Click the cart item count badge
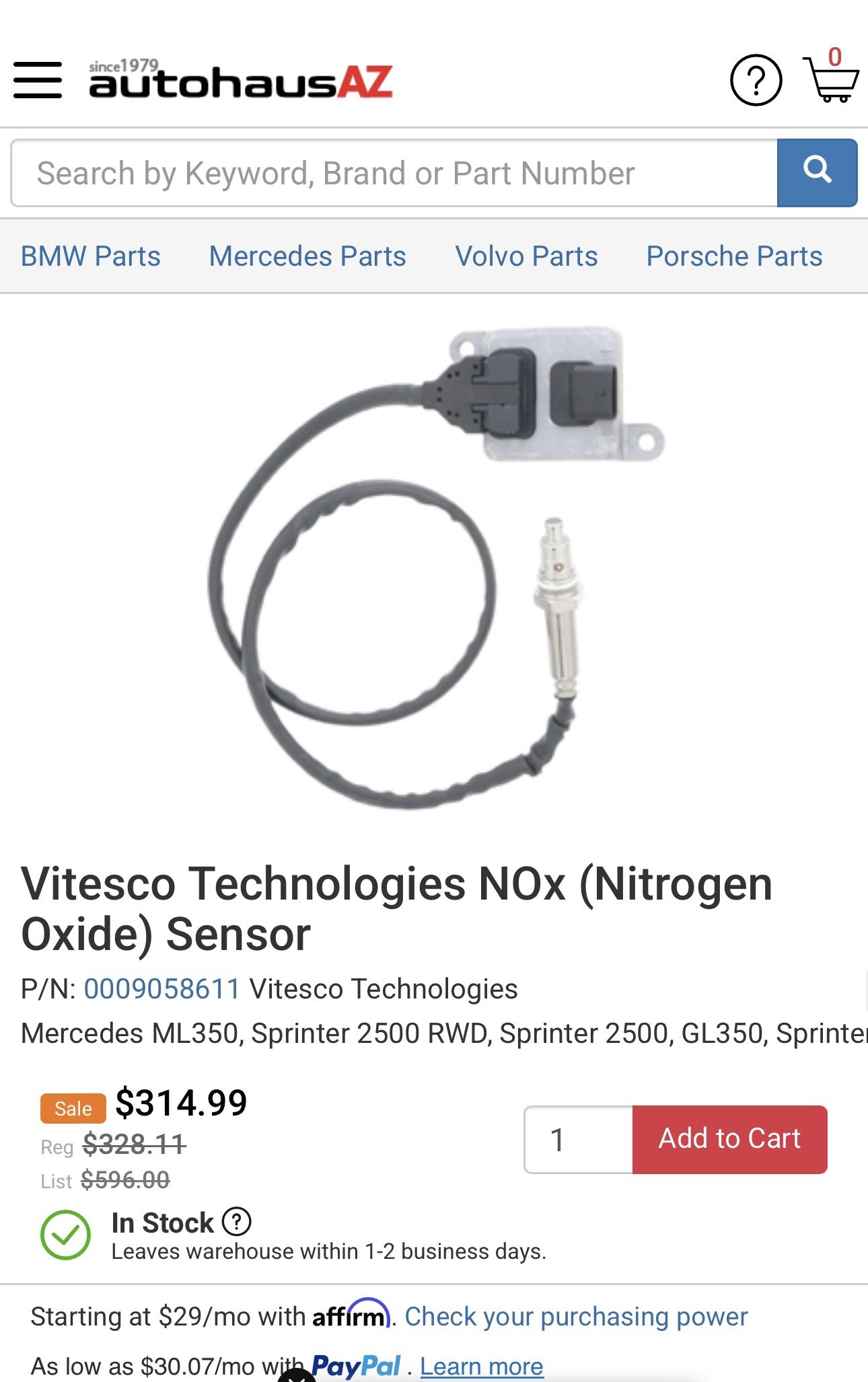The height and width of the screenshot is (1382, 868). (x=834, y=57)
